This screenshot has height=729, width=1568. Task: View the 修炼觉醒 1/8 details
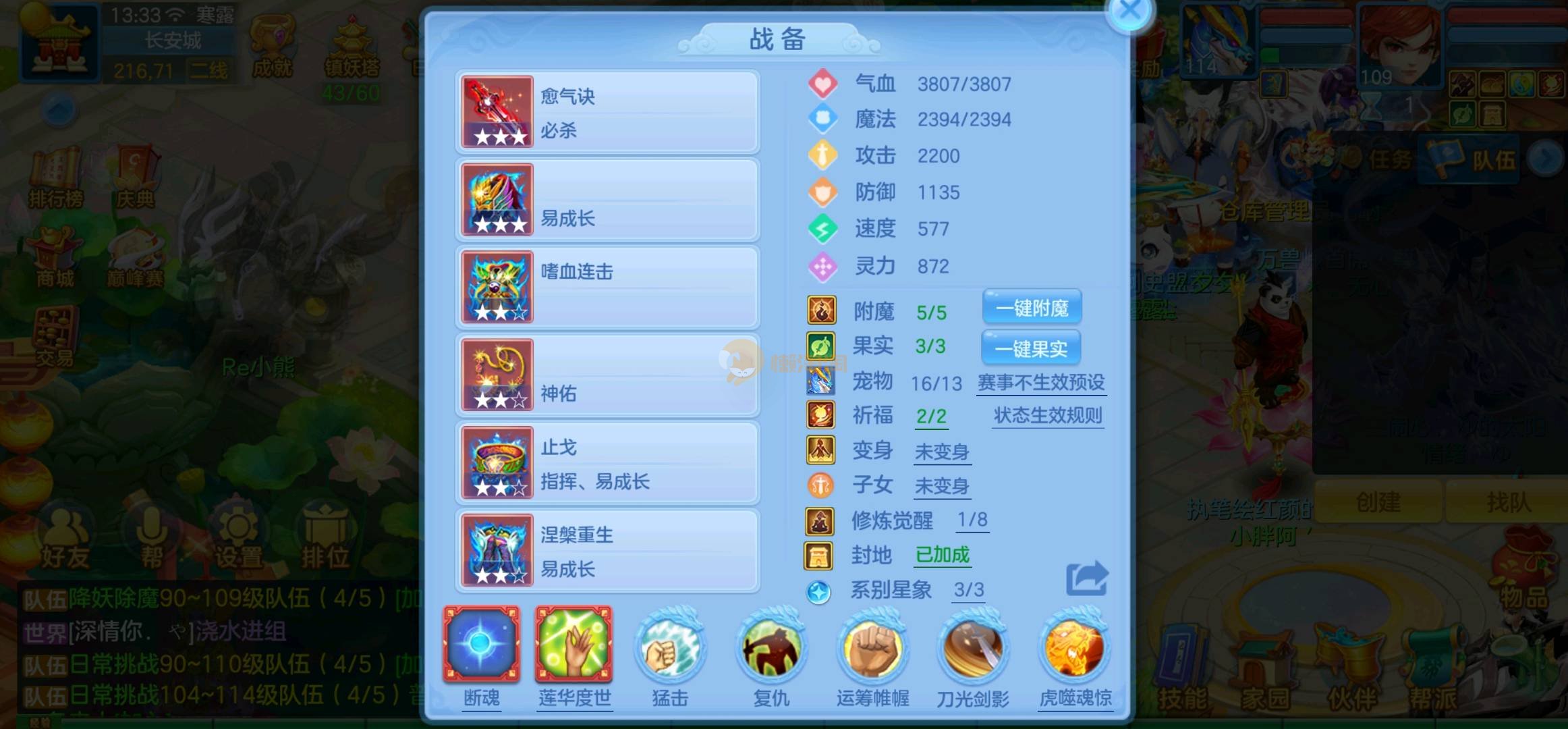[972, 520]
